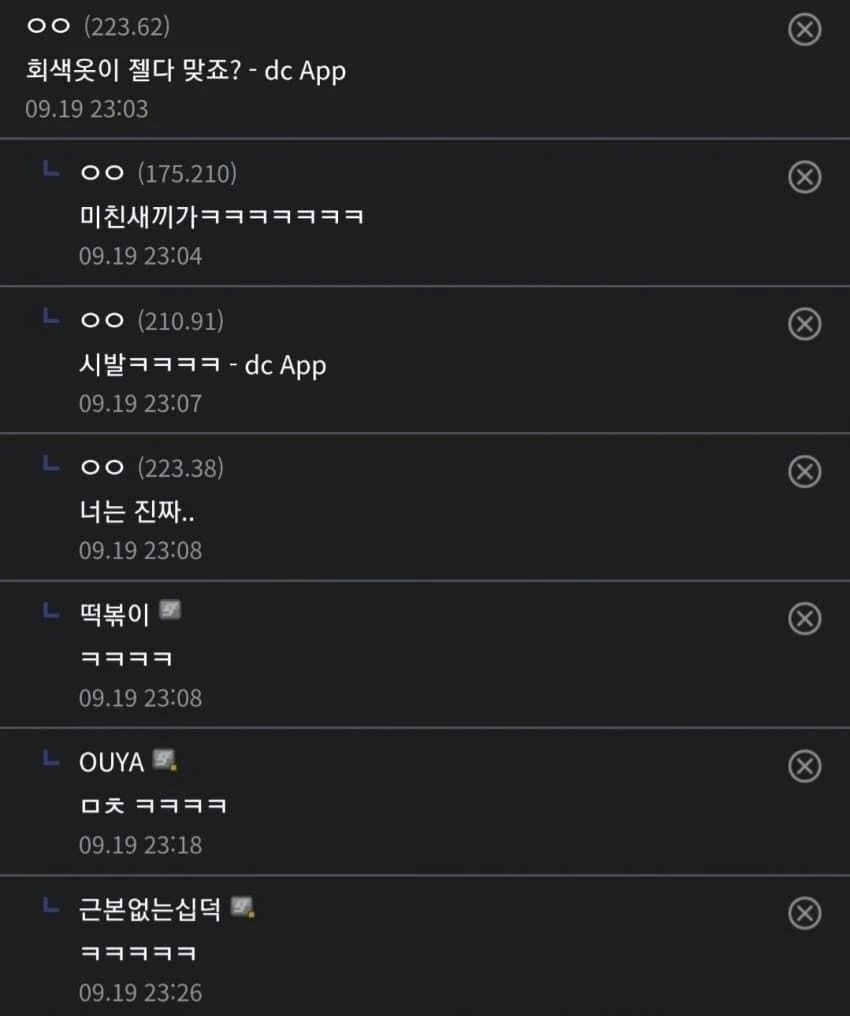Click the reply arrow icon on 미친새끼가 comment

(48, 172)
